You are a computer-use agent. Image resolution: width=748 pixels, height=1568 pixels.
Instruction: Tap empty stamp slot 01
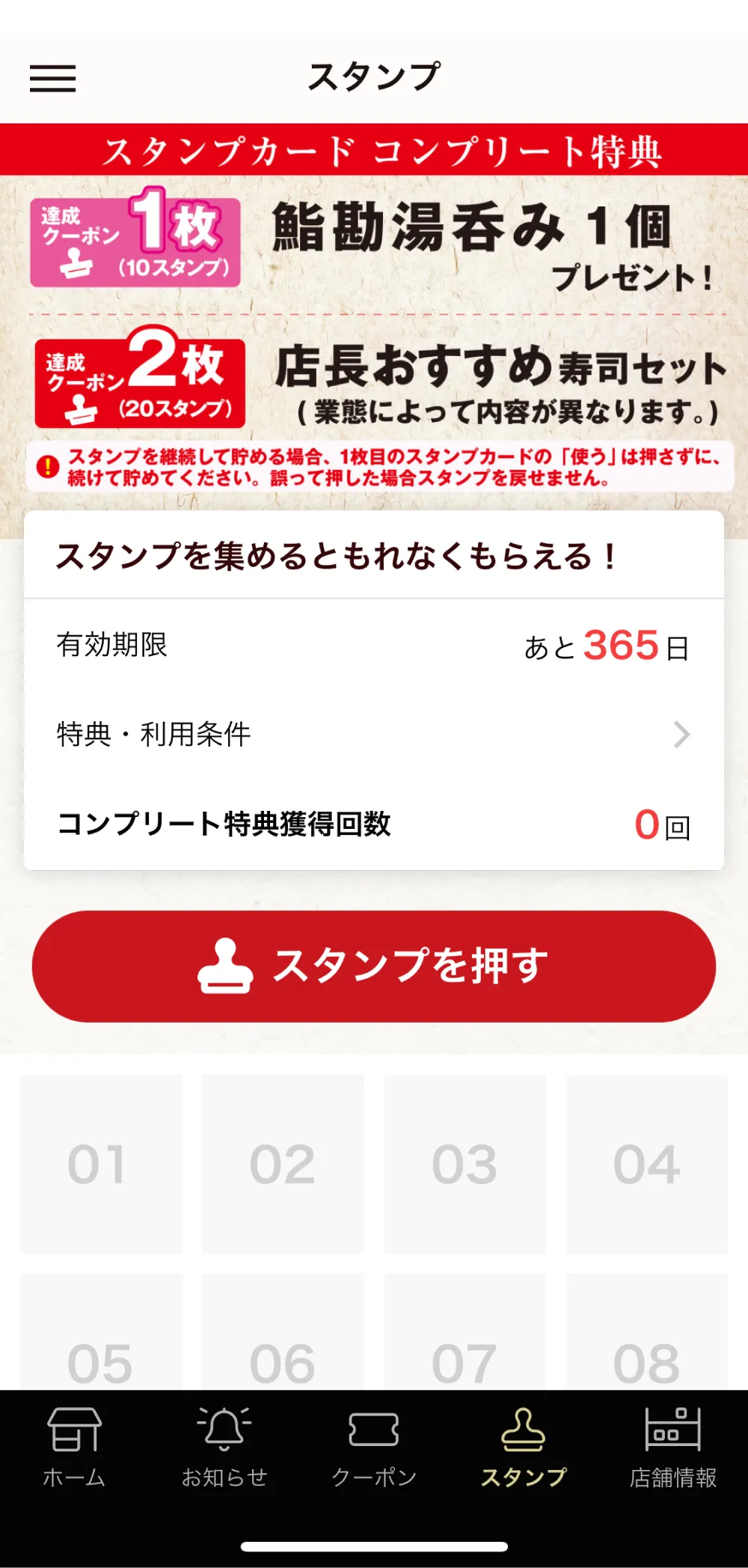[x=101, y=1162]
